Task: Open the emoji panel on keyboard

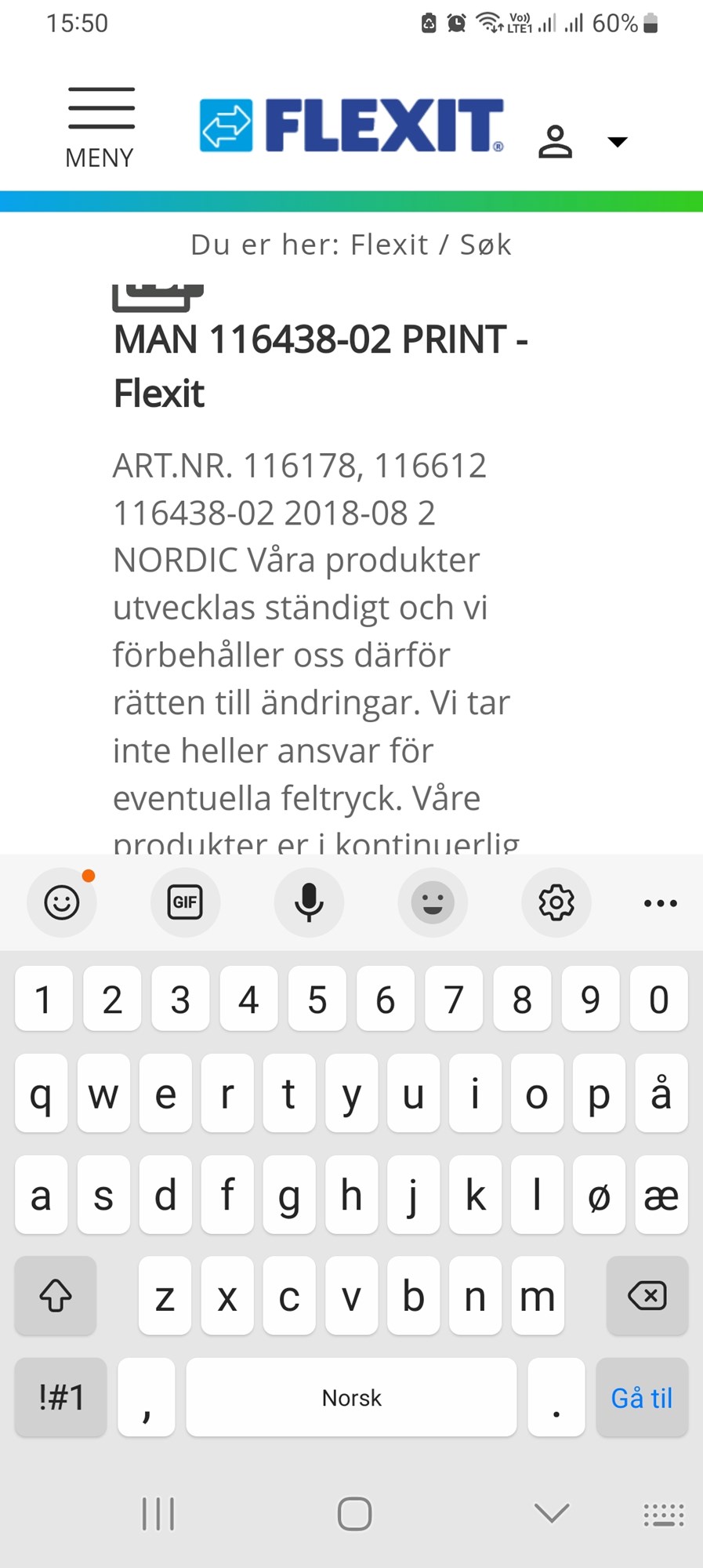Action: coord(62,902)
